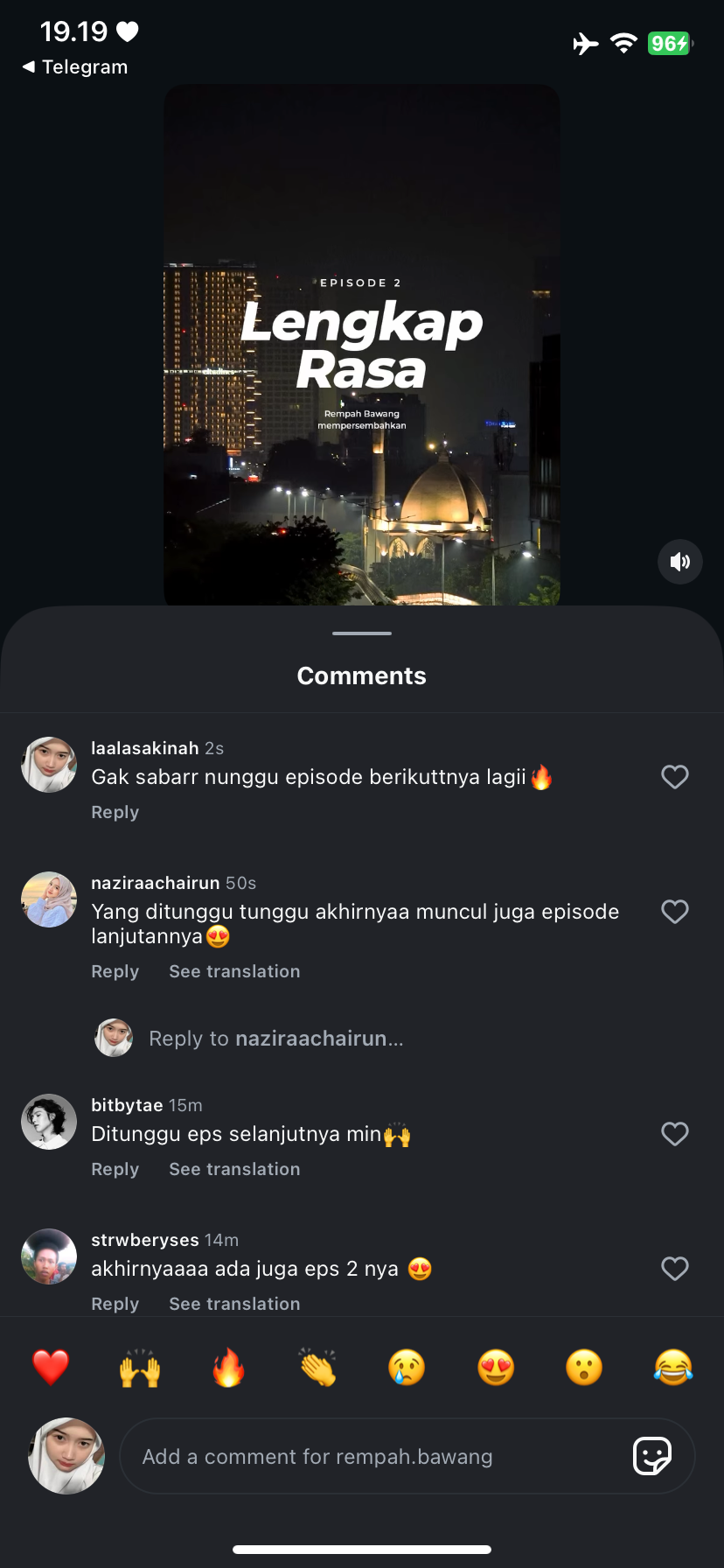Image resolution: width=724 pixels, height=1568 pixels.
Task: Mute the video sound
Action: 679,562
